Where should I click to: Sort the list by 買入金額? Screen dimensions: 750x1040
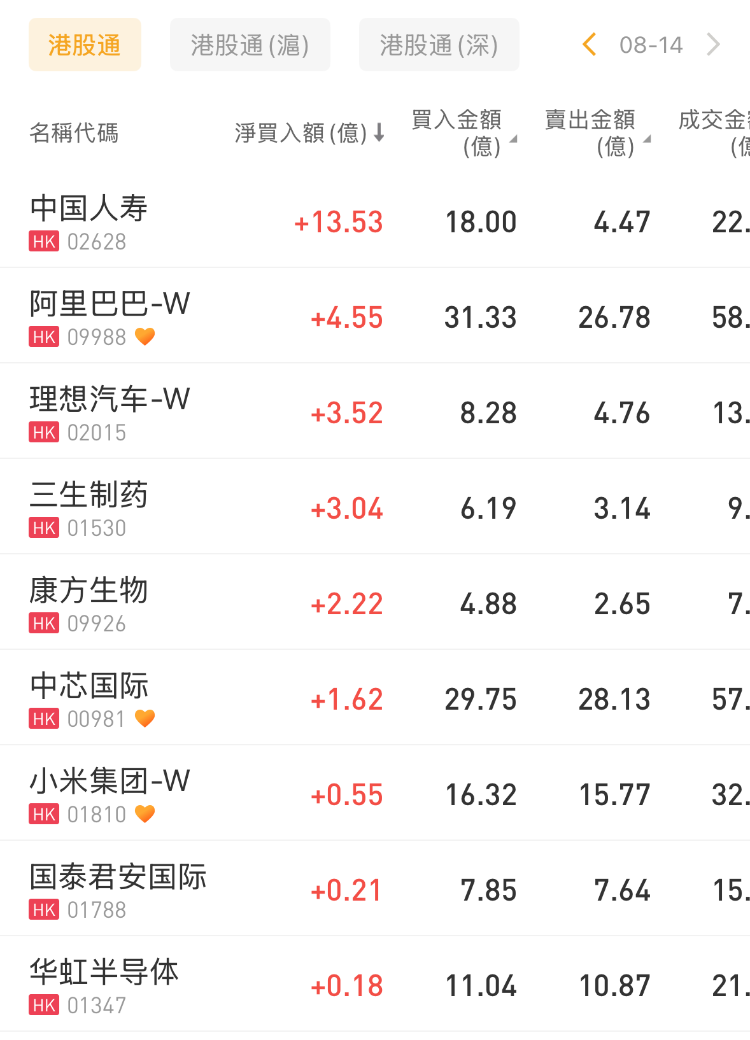[x=463, y=133]
